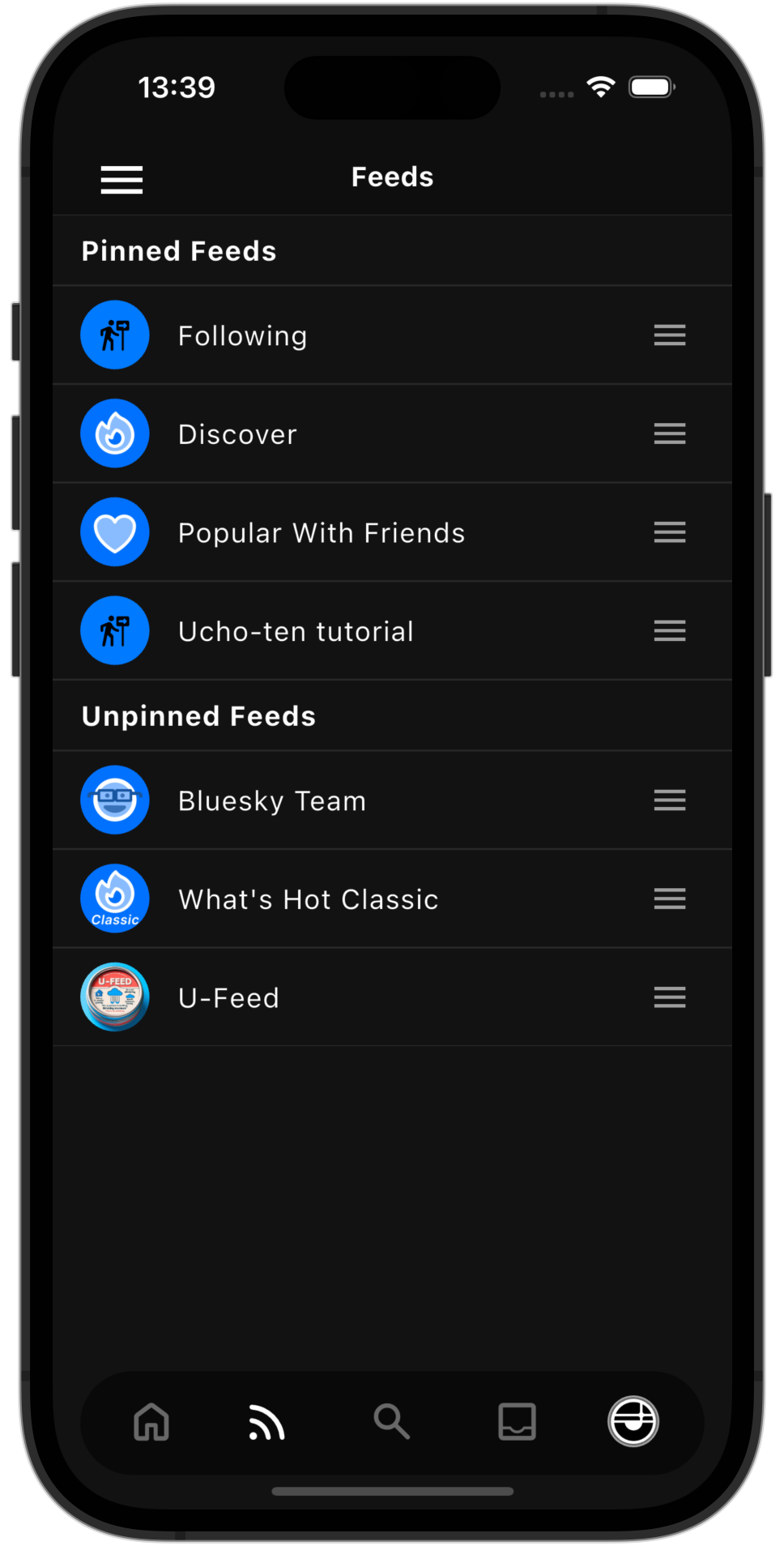Tap the Popular With Friends heart icon
The height and width of the screenshot is (1546, 784).
click(115, 532)
